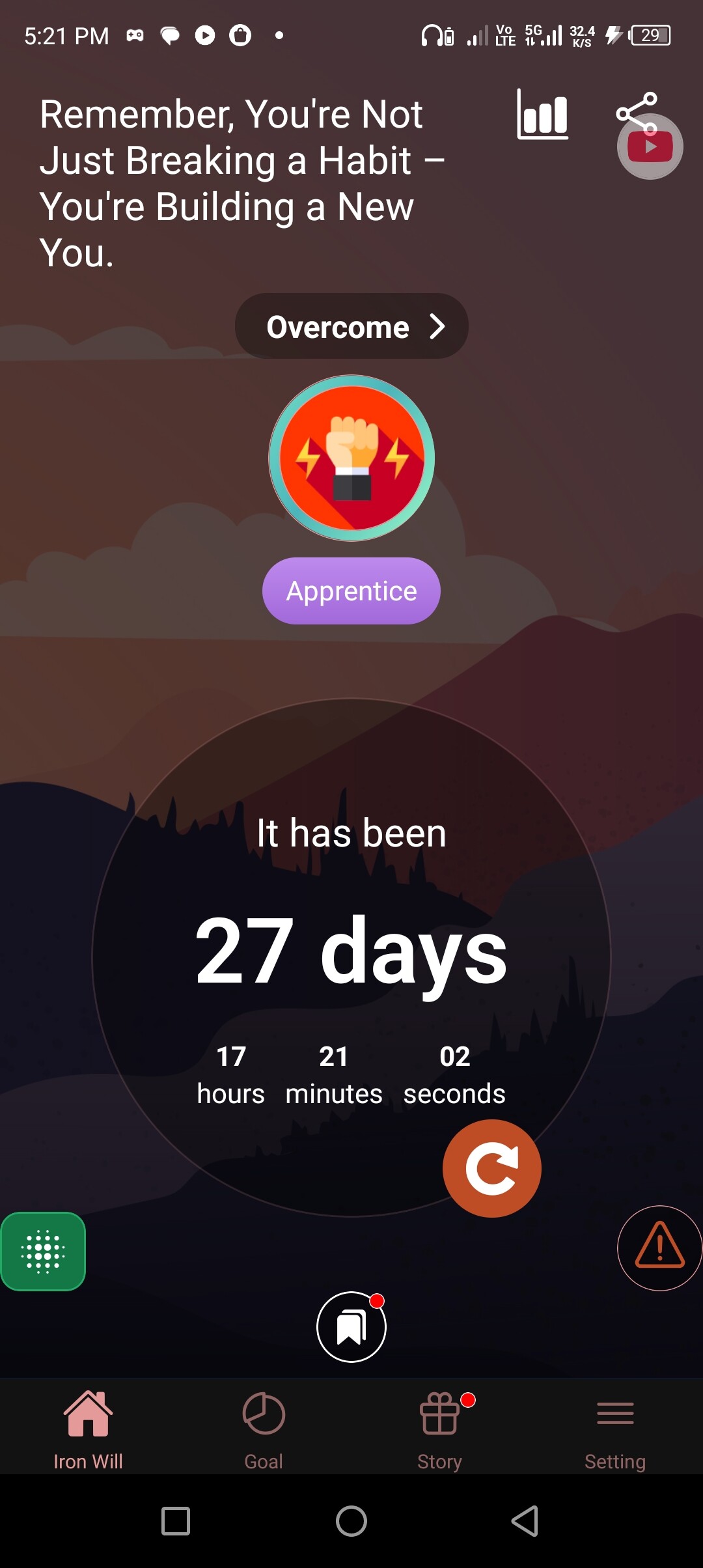Tap the floating YouTube bubble

tap(650, 147)
